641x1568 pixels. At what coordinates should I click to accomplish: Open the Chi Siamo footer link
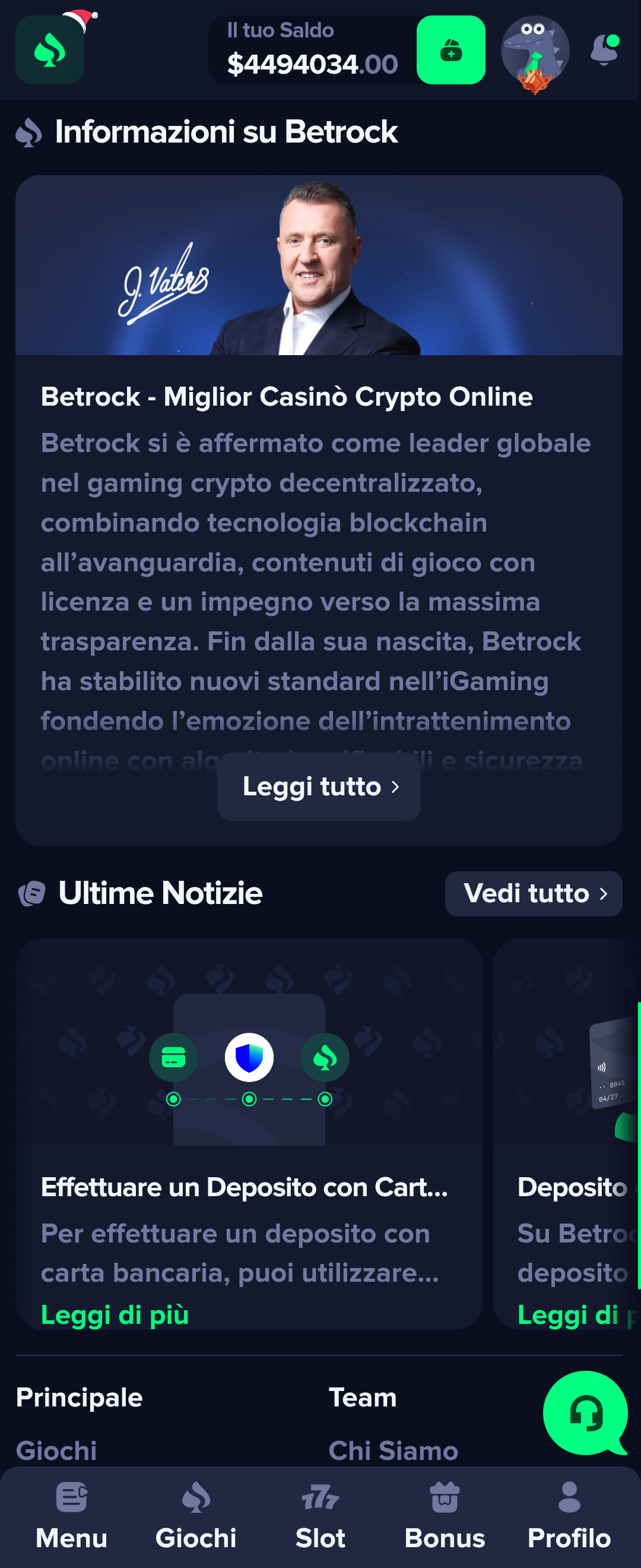click(x=393, y=1450)
